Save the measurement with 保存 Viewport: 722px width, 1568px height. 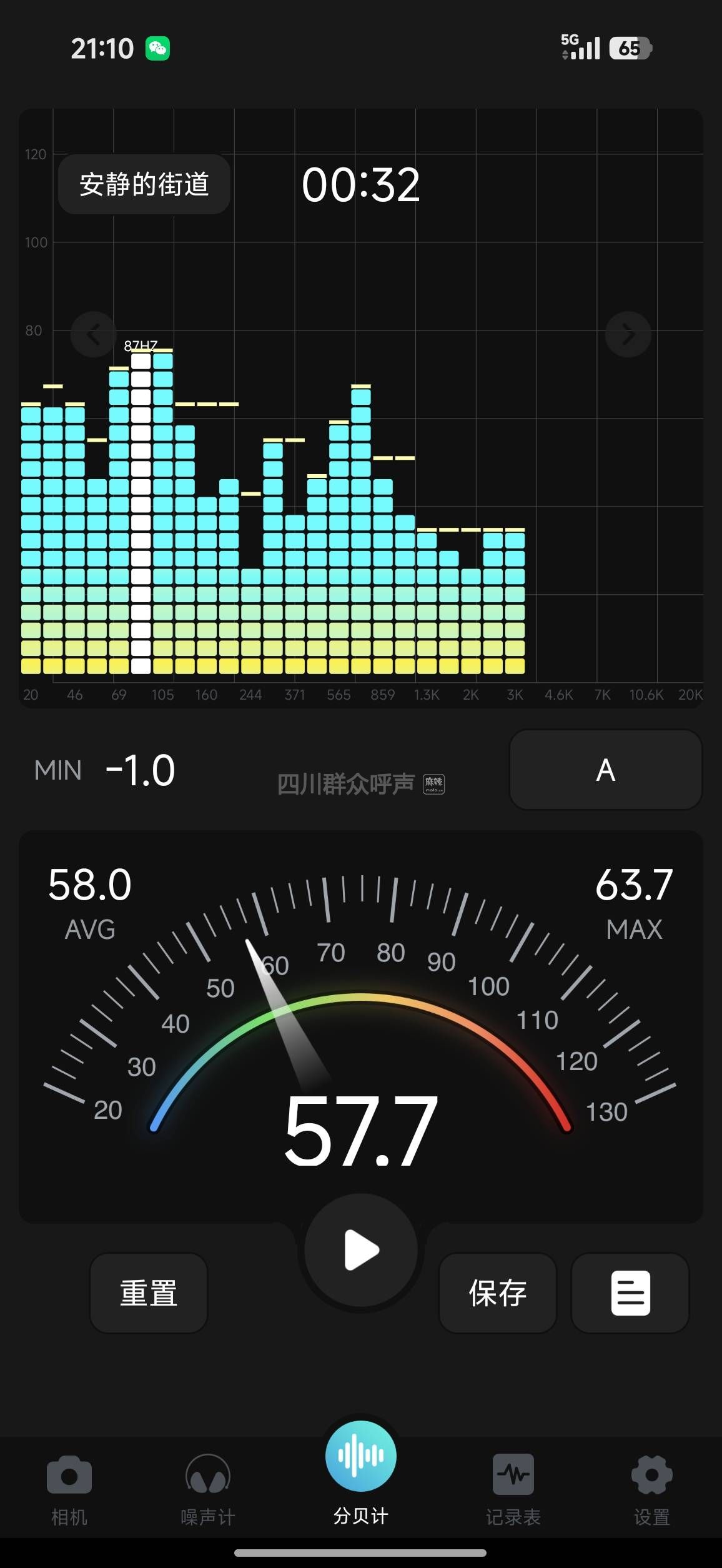point(498,1293)
